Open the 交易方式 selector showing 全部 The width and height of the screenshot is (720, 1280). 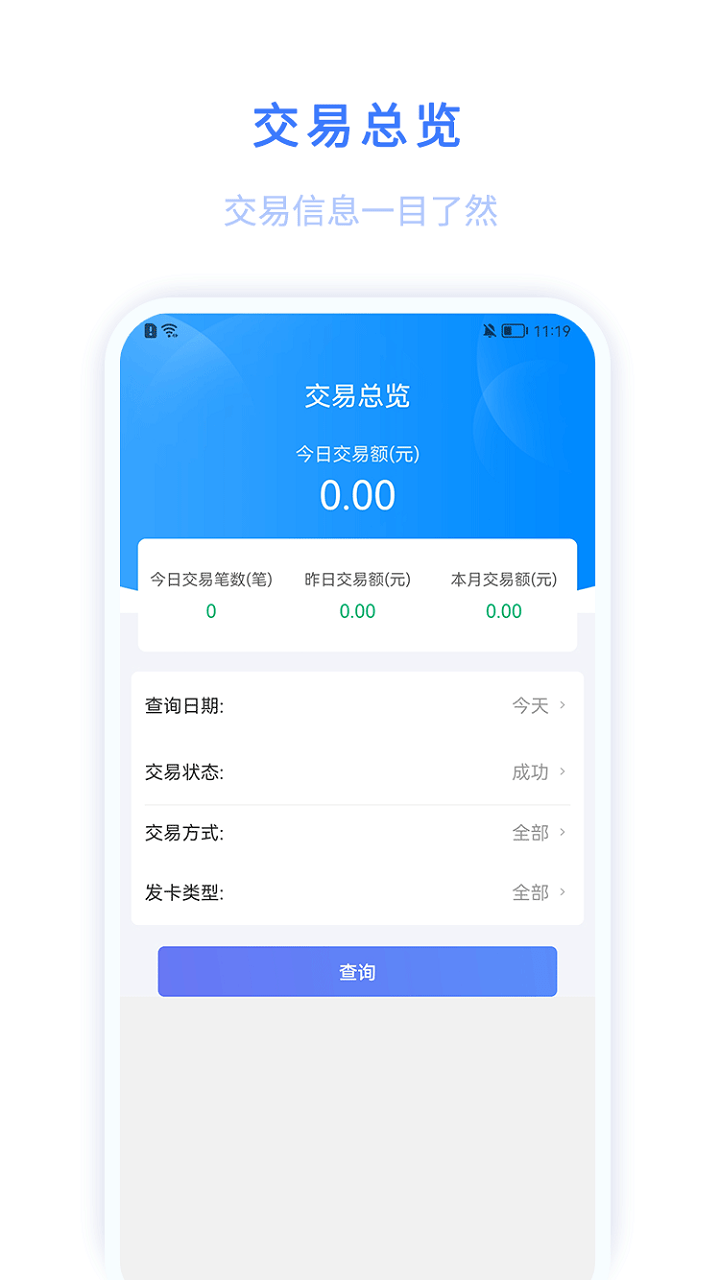click(x=527, y=832)
